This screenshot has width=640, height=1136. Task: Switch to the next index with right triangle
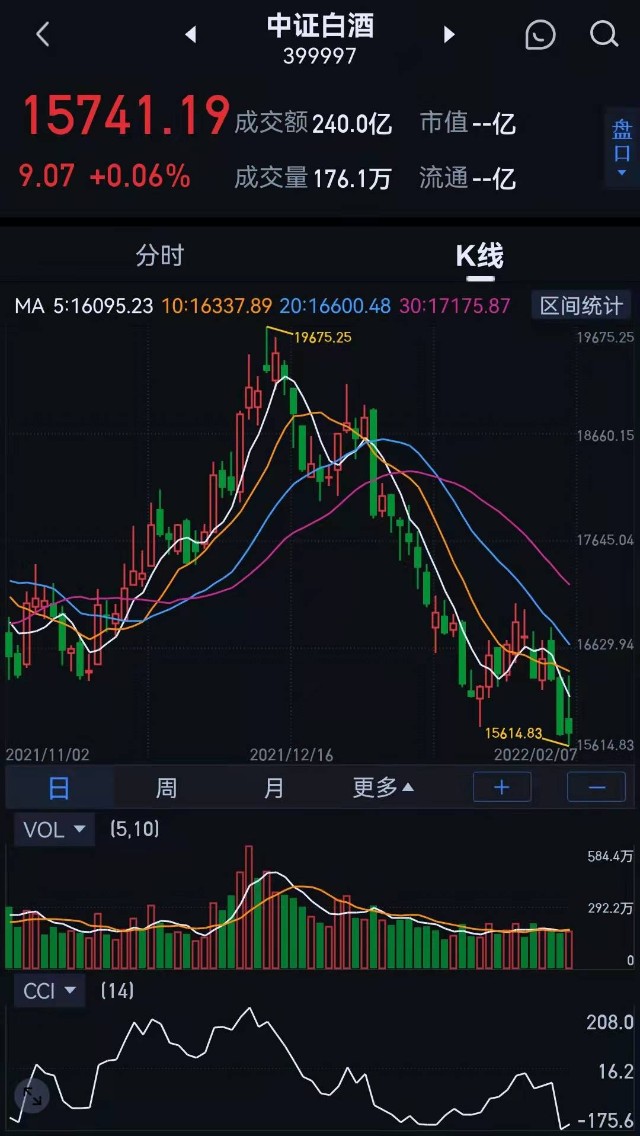coord(449,34)
